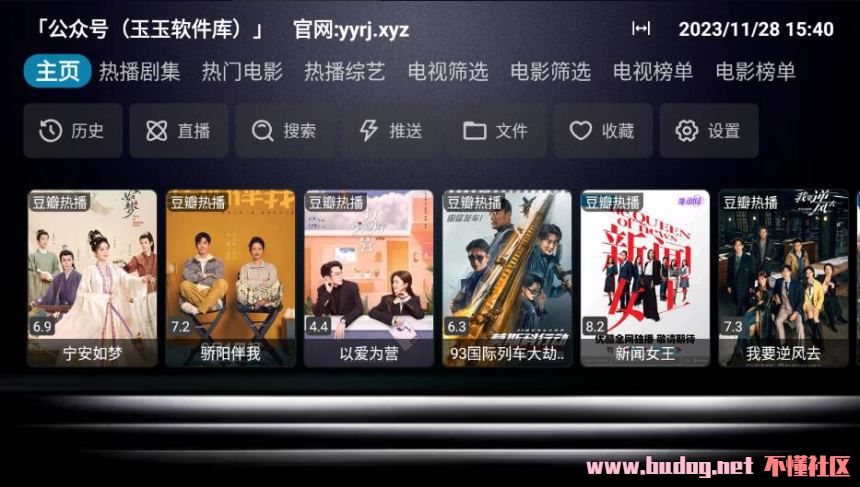860x487 pixels.
Task: Open the 宁安如梦 poster
Action: coord(91,277)
